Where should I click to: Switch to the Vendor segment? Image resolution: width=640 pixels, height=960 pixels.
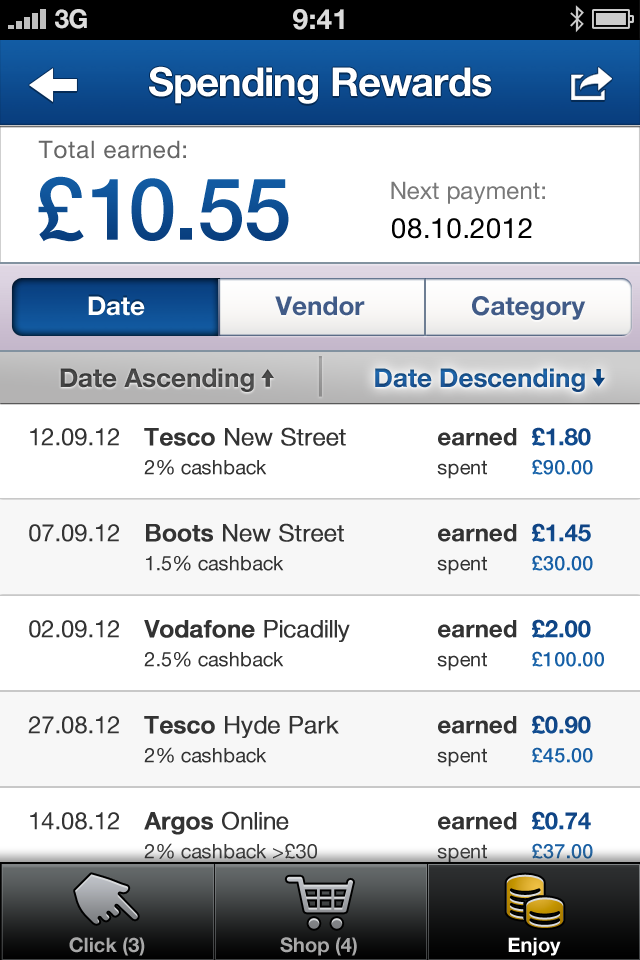pos(320,307)
